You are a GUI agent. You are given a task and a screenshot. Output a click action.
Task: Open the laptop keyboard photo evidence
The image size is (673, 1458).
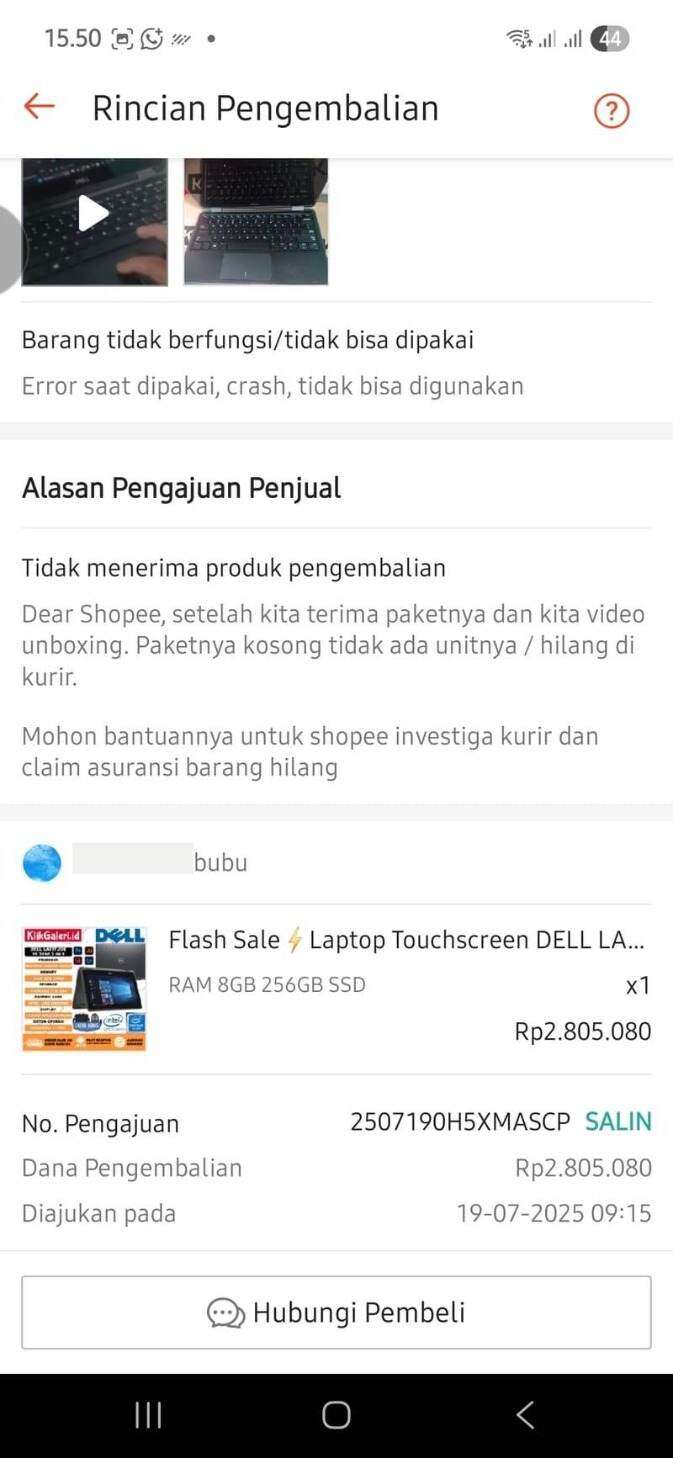(x=256, y=221)
